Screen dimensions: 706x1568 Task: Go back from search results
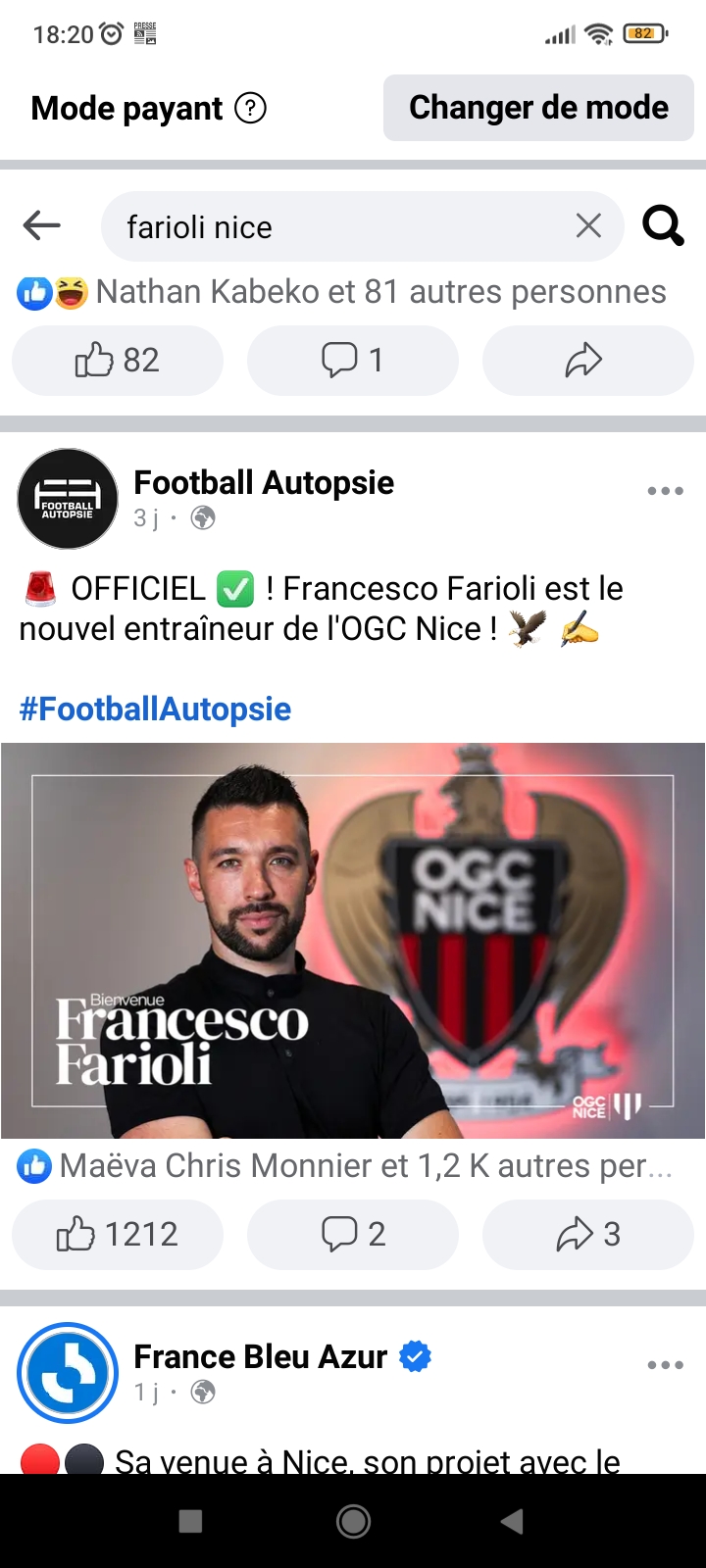coord(41,226)
